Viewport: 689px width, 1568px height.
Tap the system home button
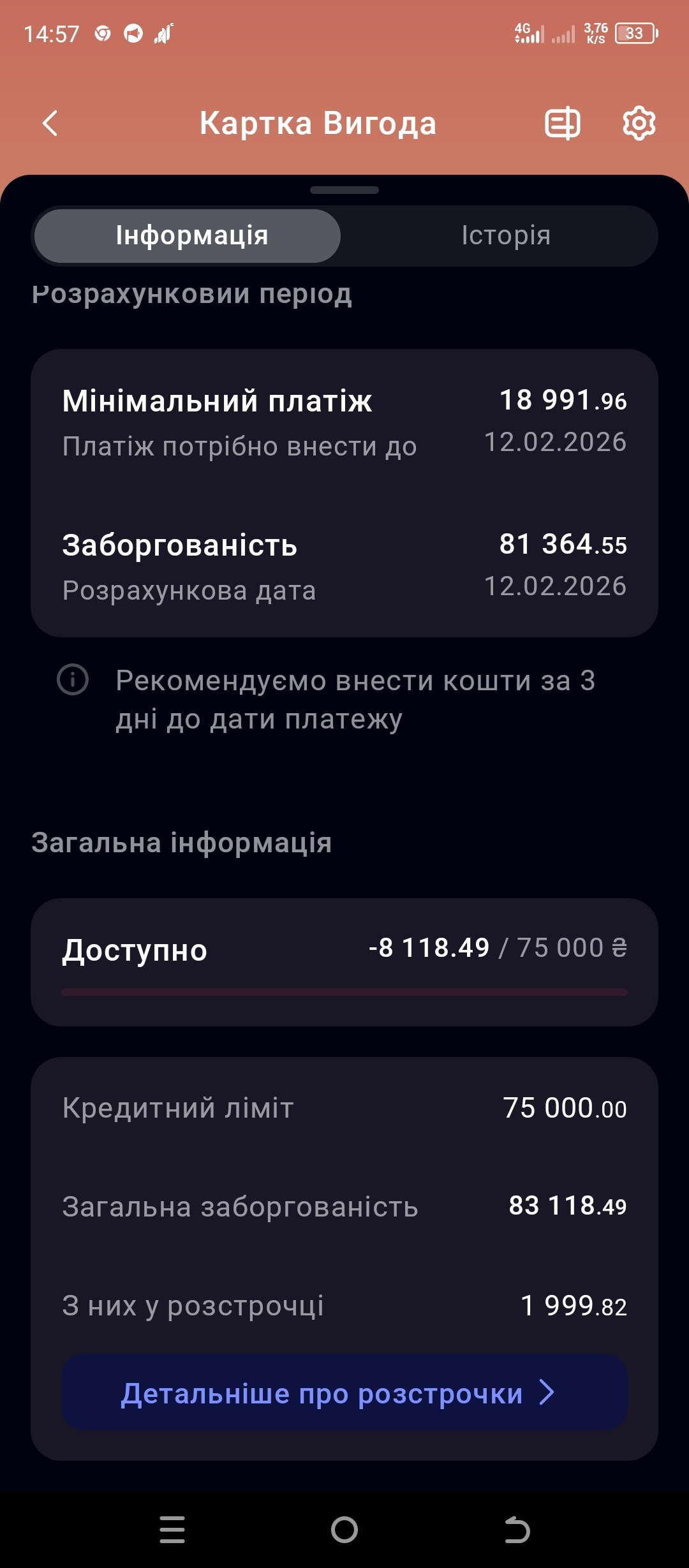click(344, 1529)
